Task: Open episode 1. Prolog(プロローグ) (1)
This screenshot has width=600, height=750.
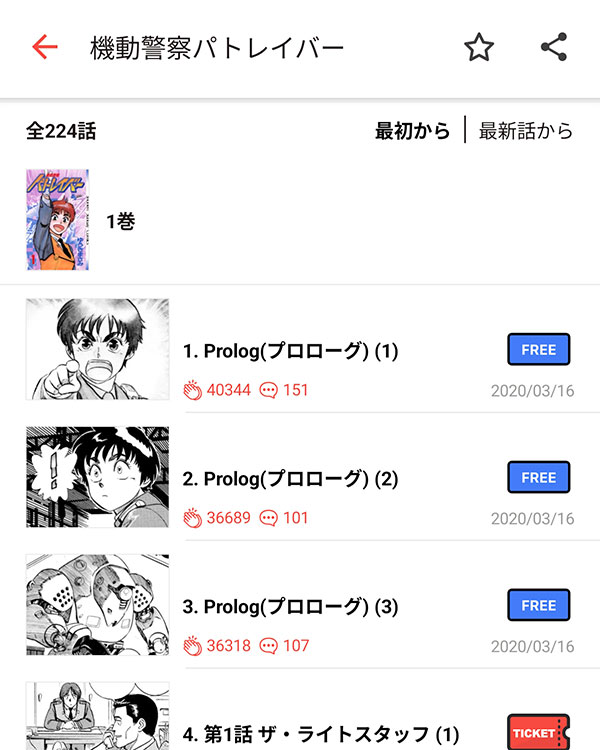Action: (290, 351)
